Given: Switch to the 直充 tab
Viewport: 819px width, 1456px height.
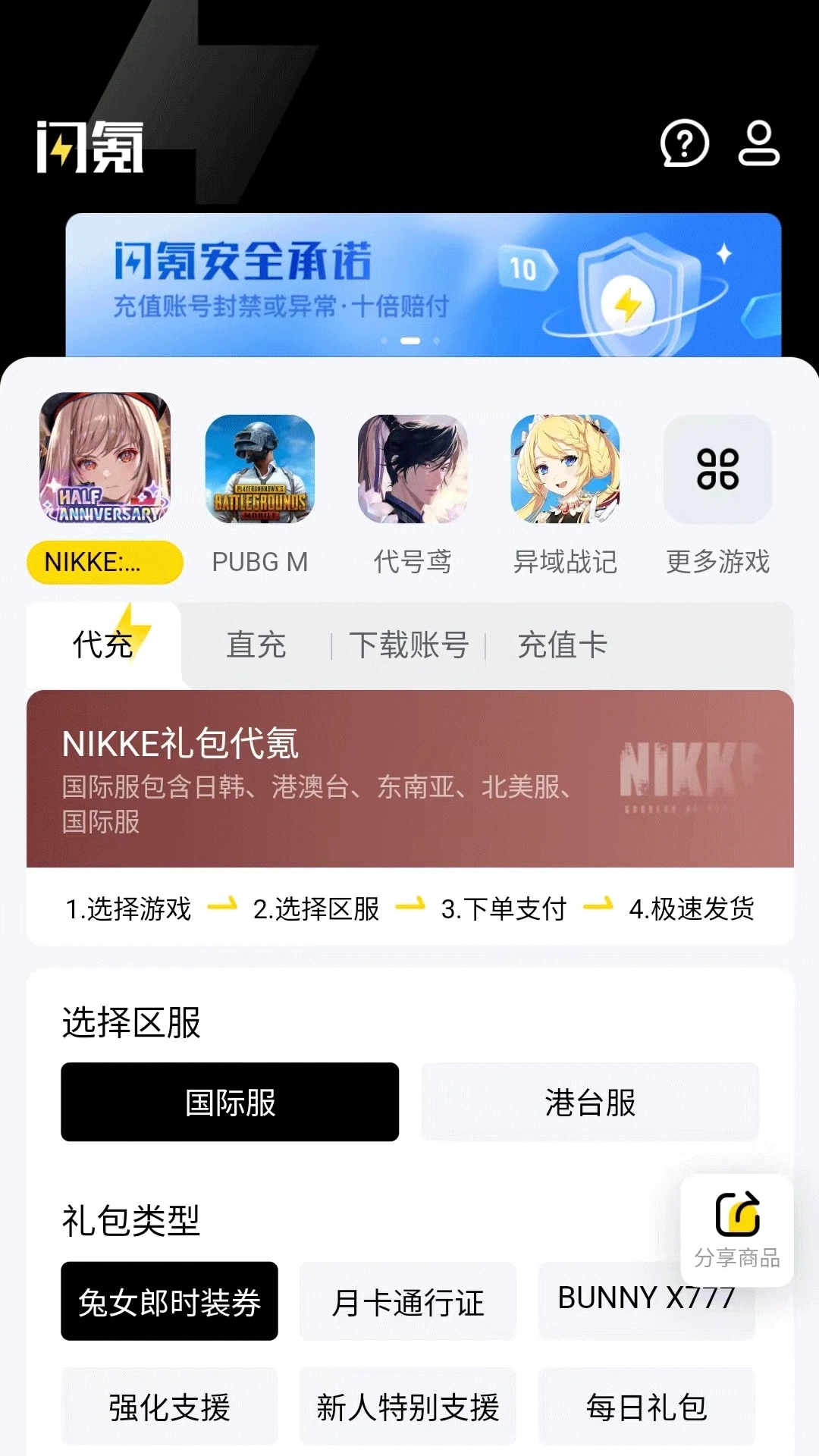Looking at the screenshot, I should (x=256, y=645).
